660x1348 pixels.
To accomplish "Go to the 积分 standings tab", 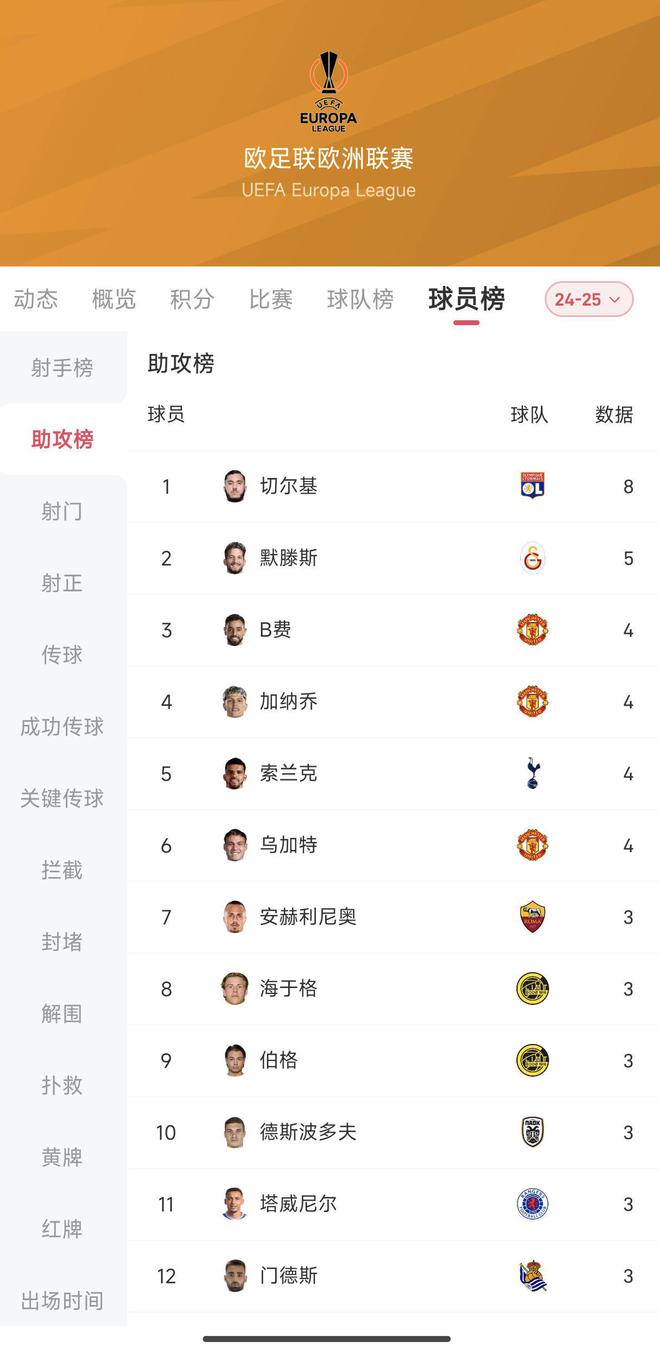I will pos(192,299).
